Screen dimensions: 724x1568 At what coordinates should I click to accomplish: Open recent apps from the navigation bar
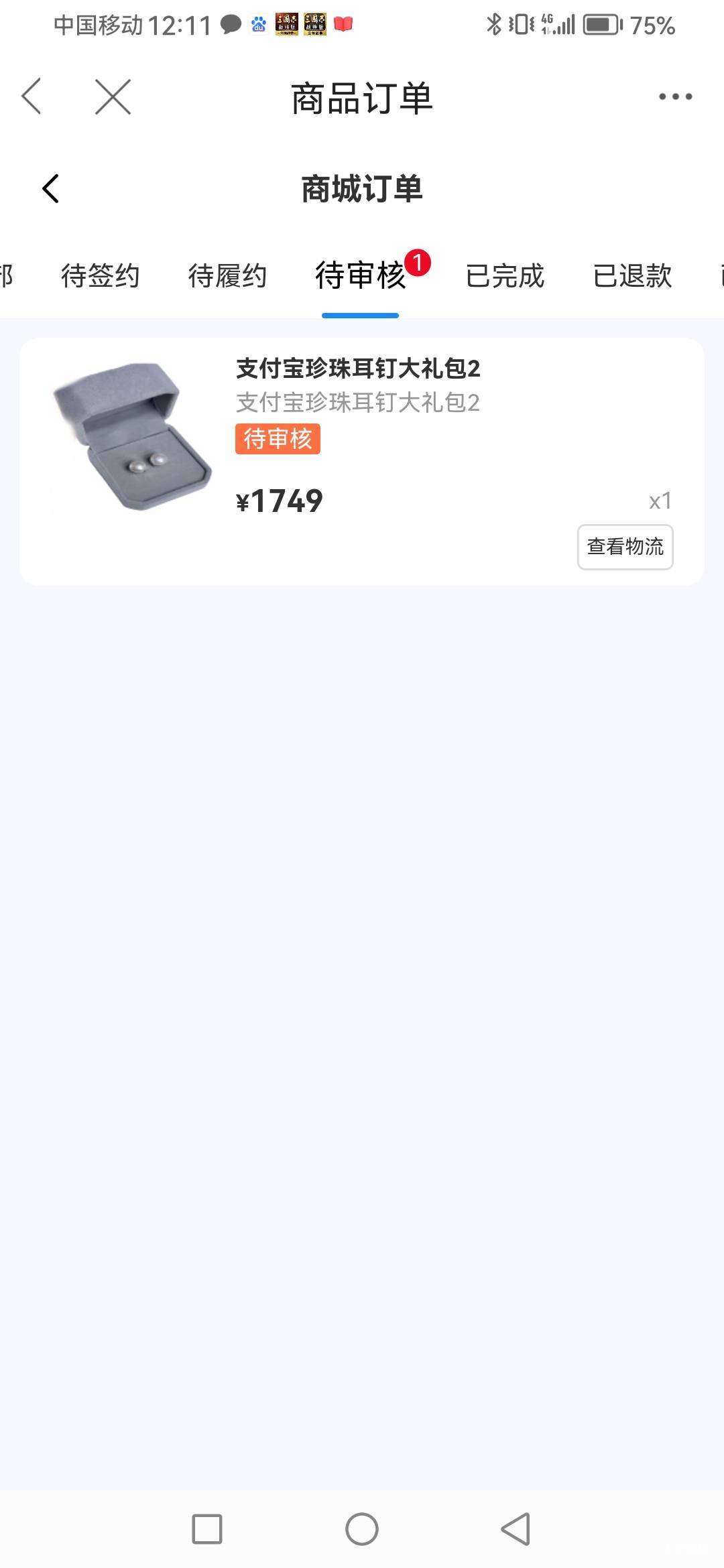coord(207,1529)
